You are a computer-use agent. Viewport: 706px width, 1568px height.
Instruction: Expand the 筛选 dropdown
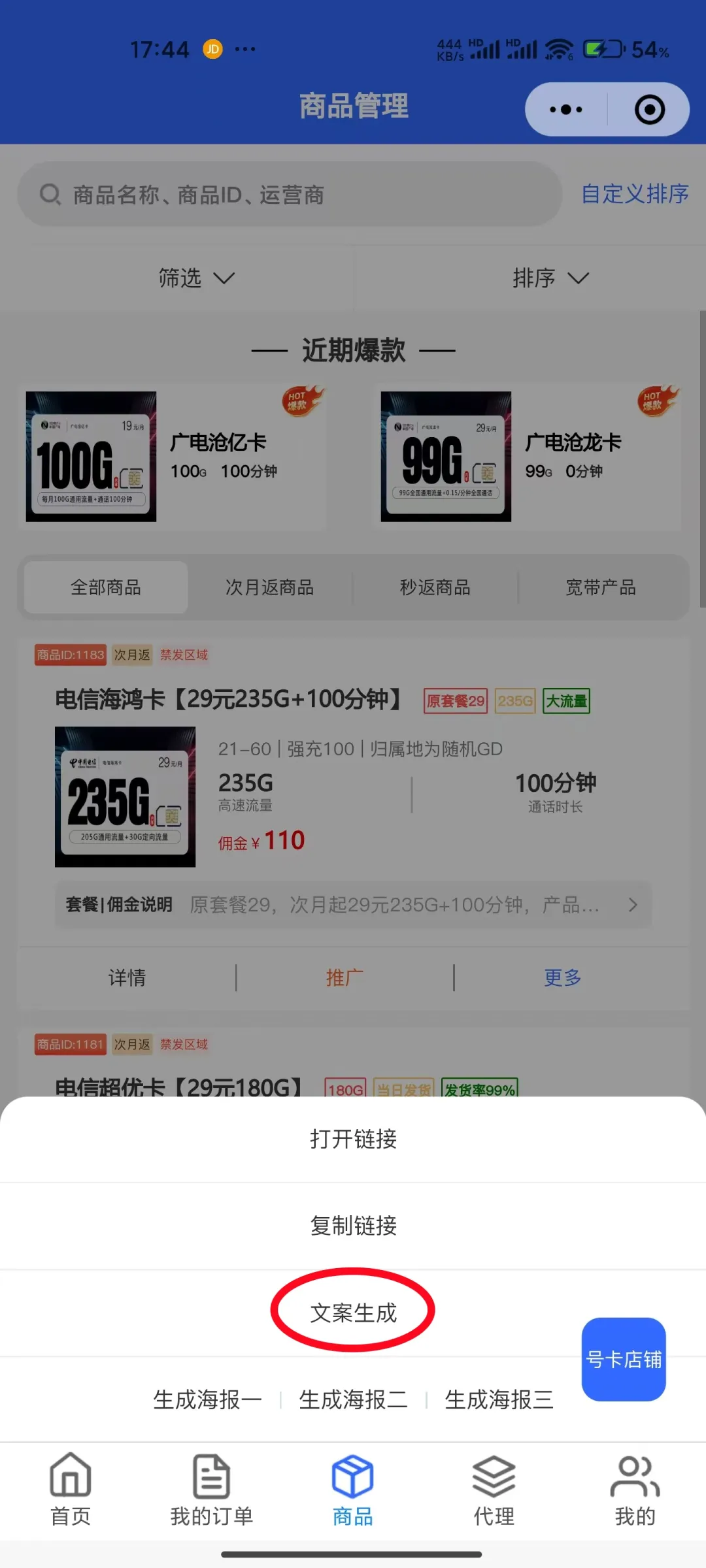(195, 278)
